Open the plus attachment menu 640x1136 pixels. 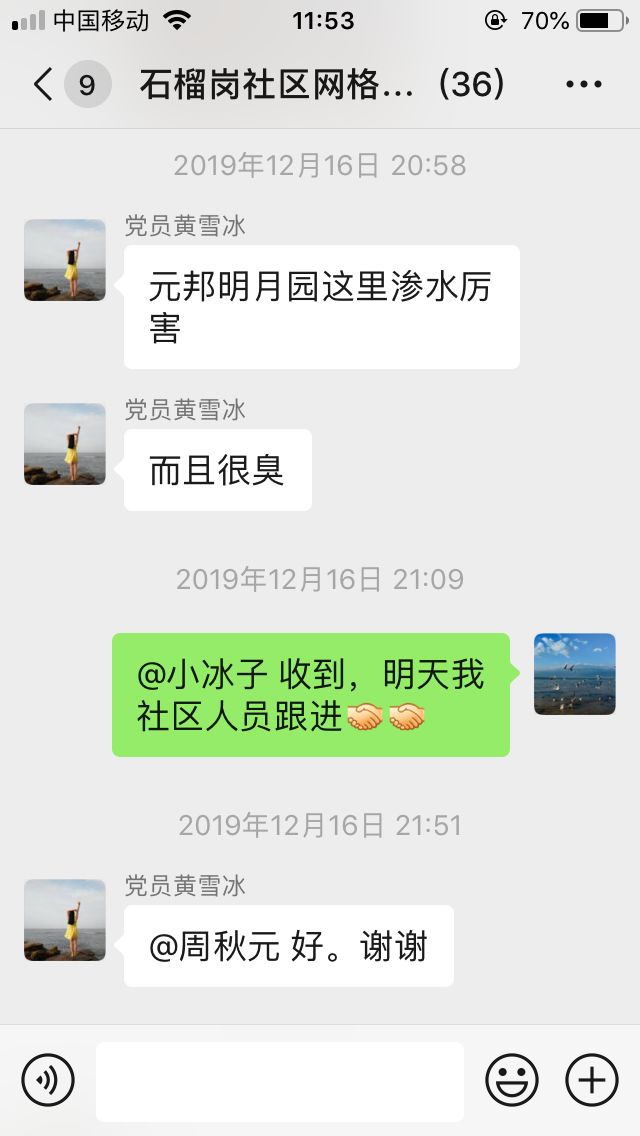point(592,1080)
